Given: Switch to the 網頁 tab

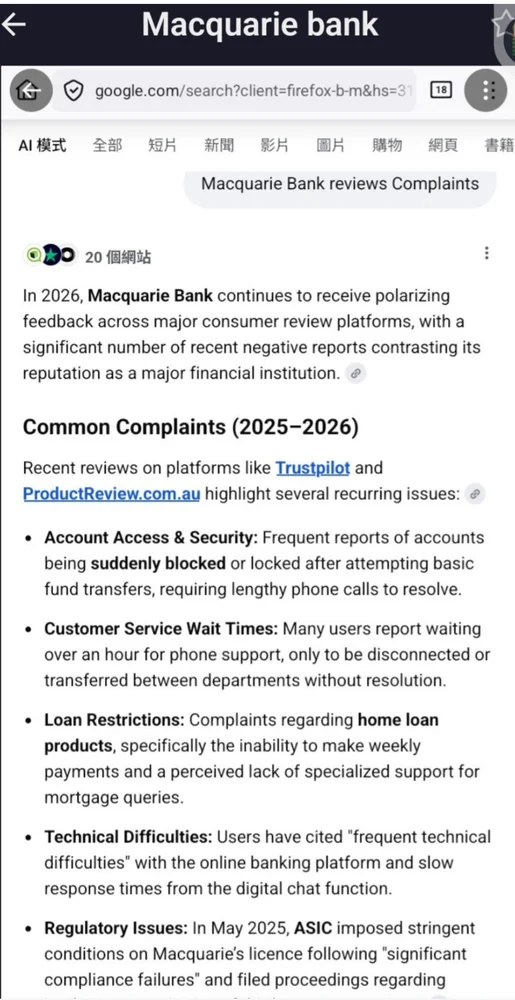Looking at the screenshot, I should [x=443, y=145].
